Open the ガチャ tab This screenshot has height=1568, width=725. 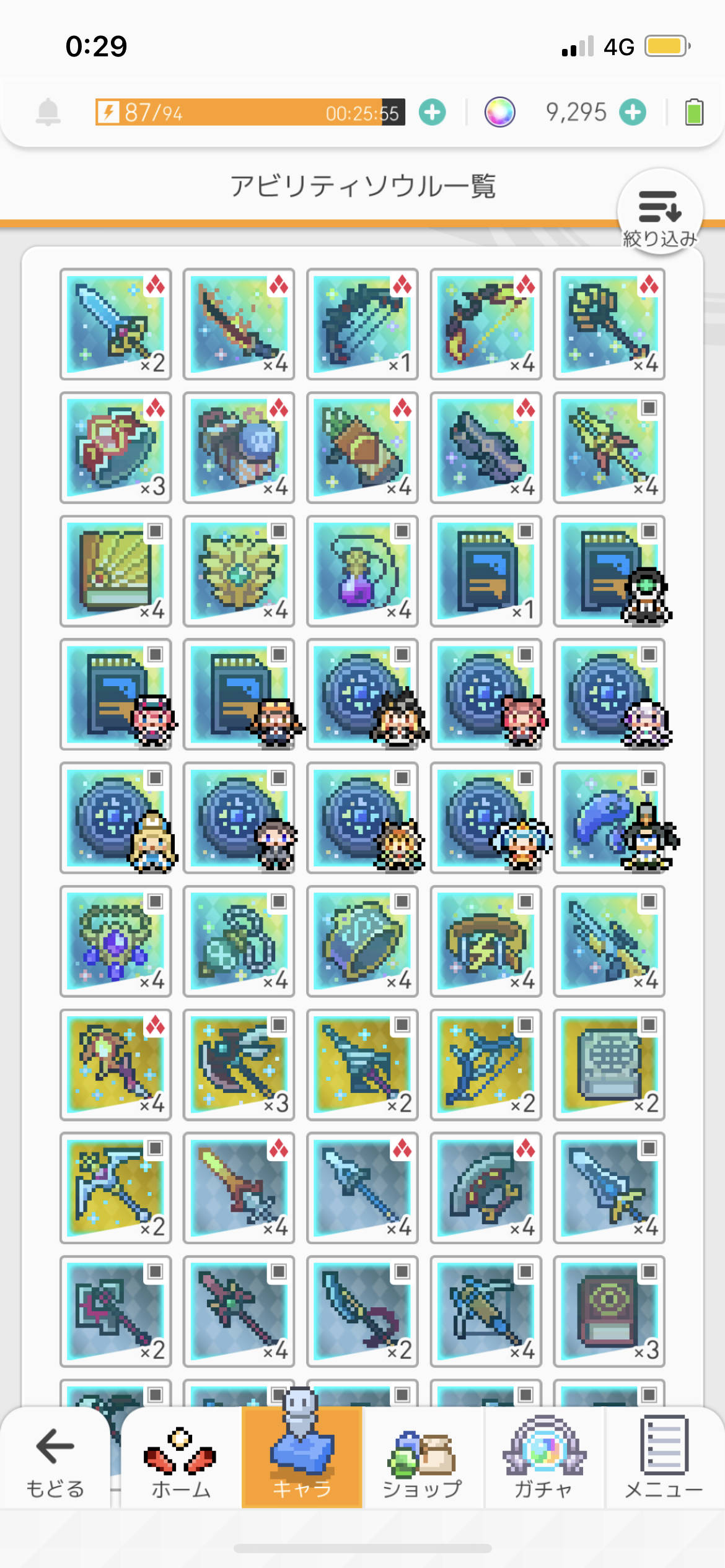point(543,1458)
